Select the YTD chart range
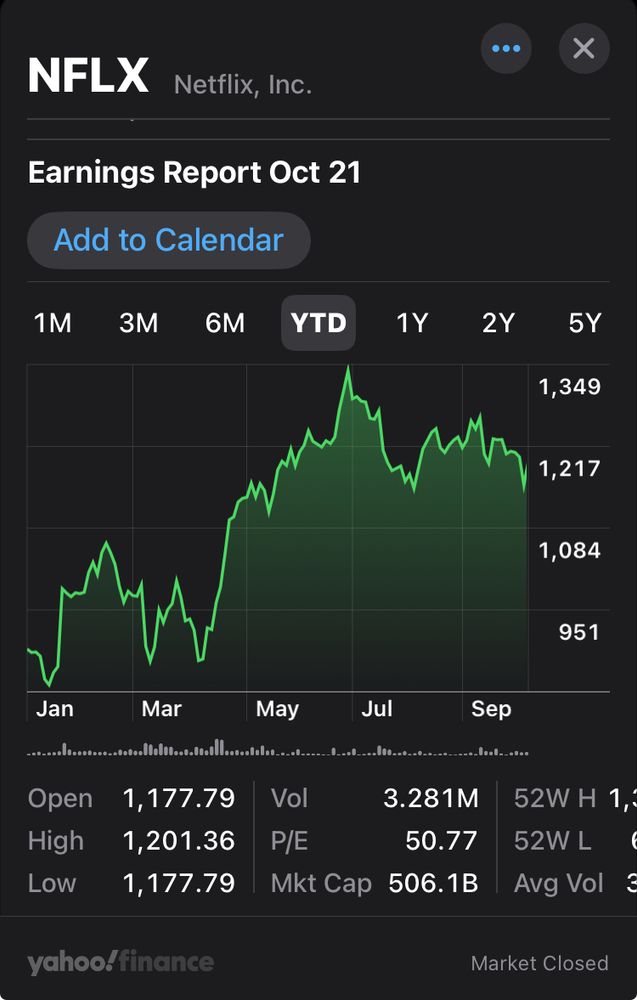Viewport: 637px width, 1000px height. click(318, 323)
